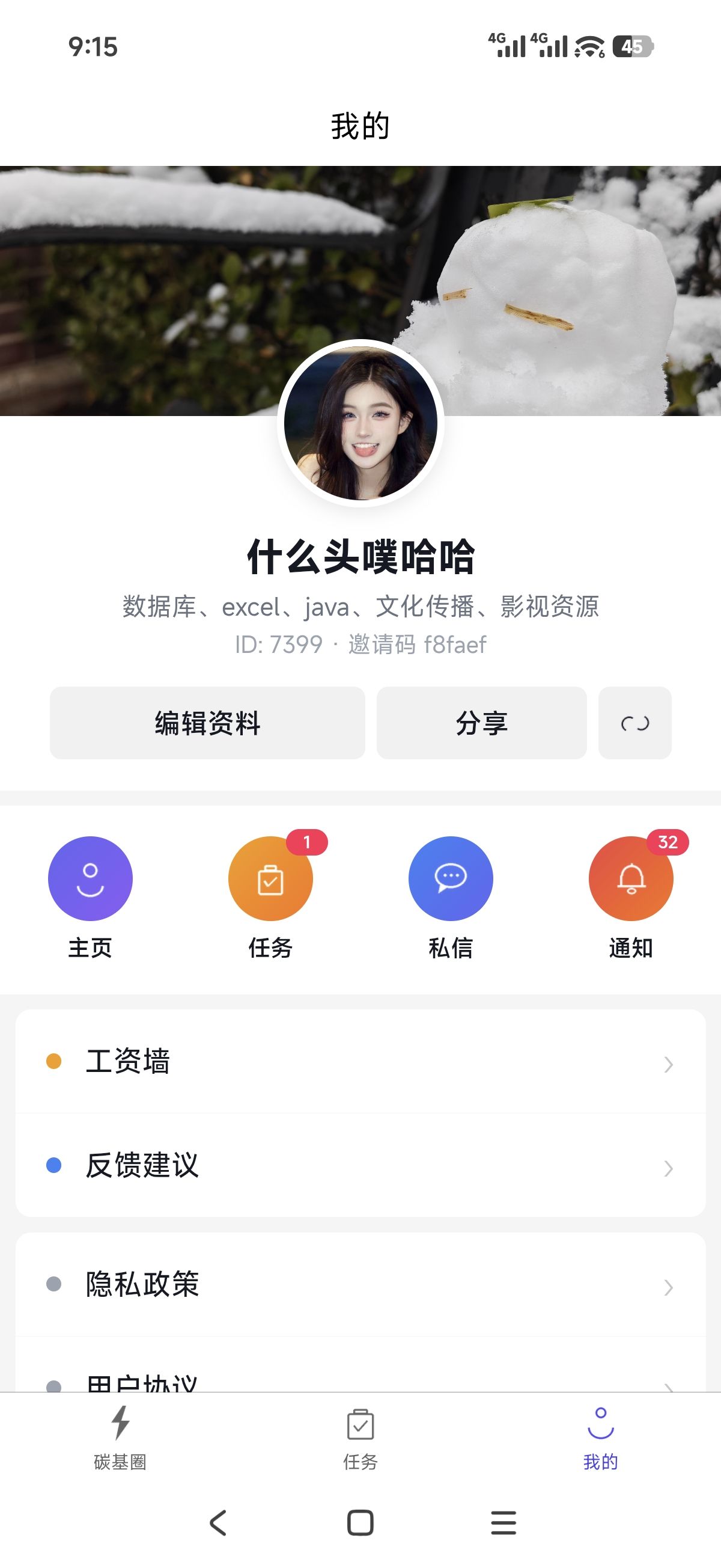Open the 主页 homepage shortcut
This screenshot has width=721, height=1568.
[90, 878]
